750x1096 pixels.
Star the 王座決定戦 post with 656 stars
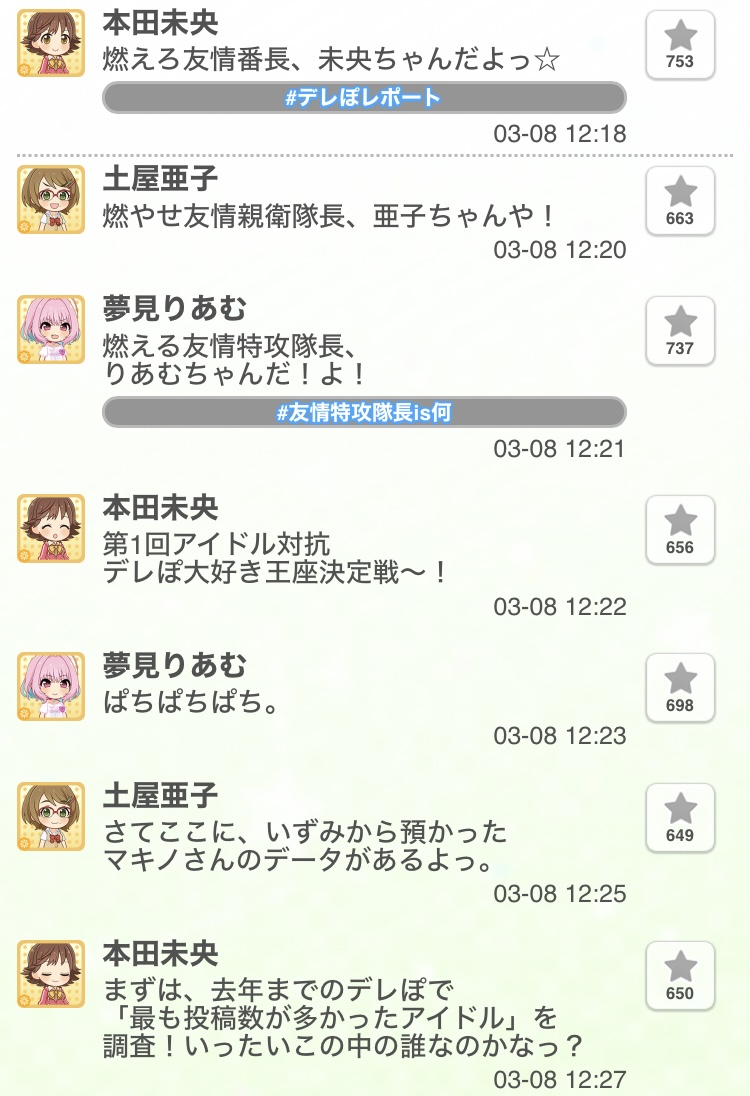pos(680,530)
